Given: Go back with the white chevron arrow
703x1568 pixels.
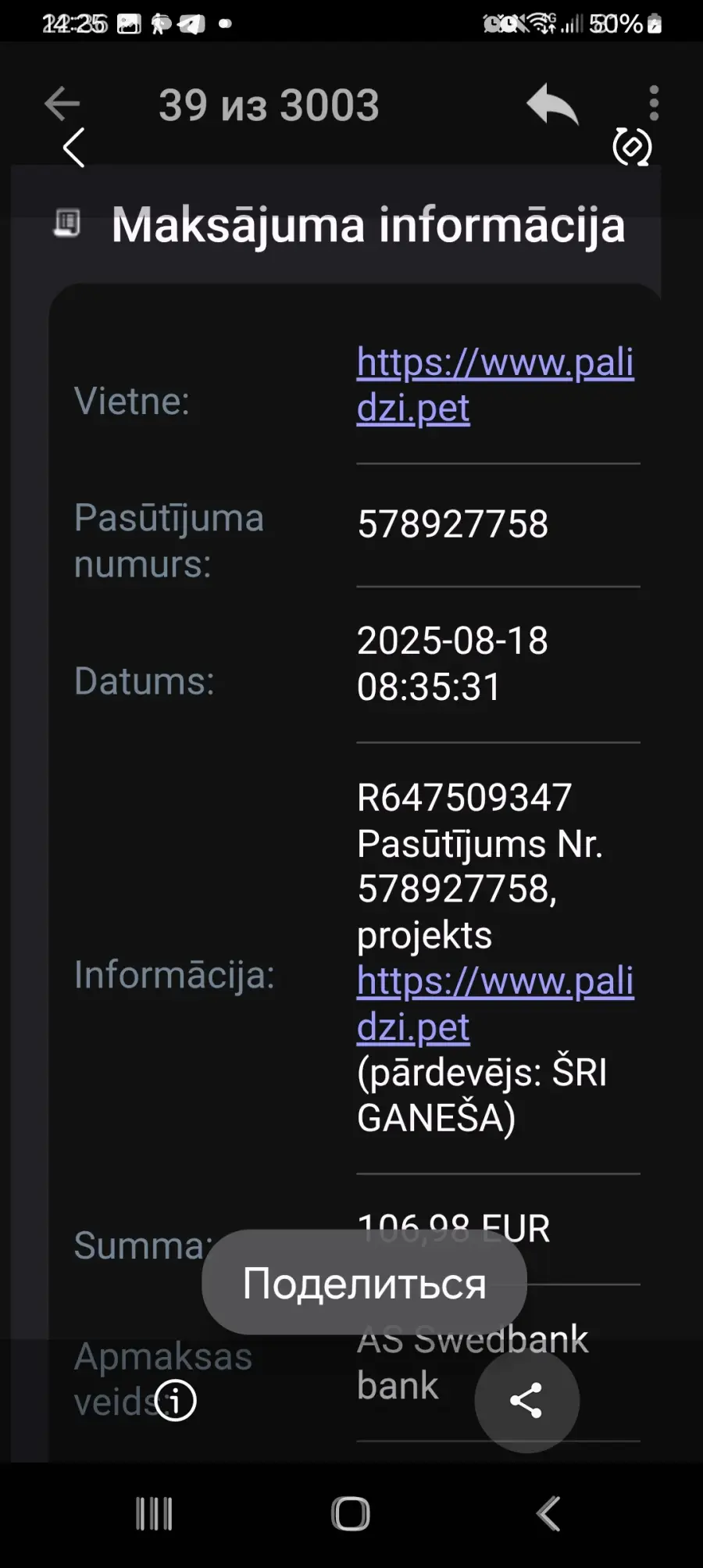Looking at the screenshot, I should click(73, 148).
